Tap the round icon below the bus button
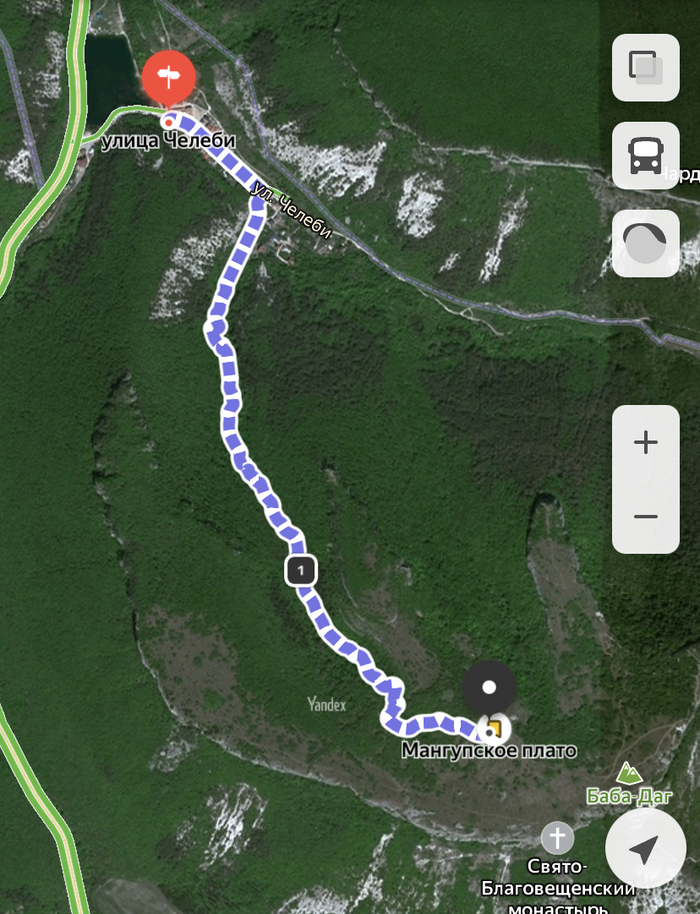The height and width of the screenshot is (914, 700). [645, 243]
